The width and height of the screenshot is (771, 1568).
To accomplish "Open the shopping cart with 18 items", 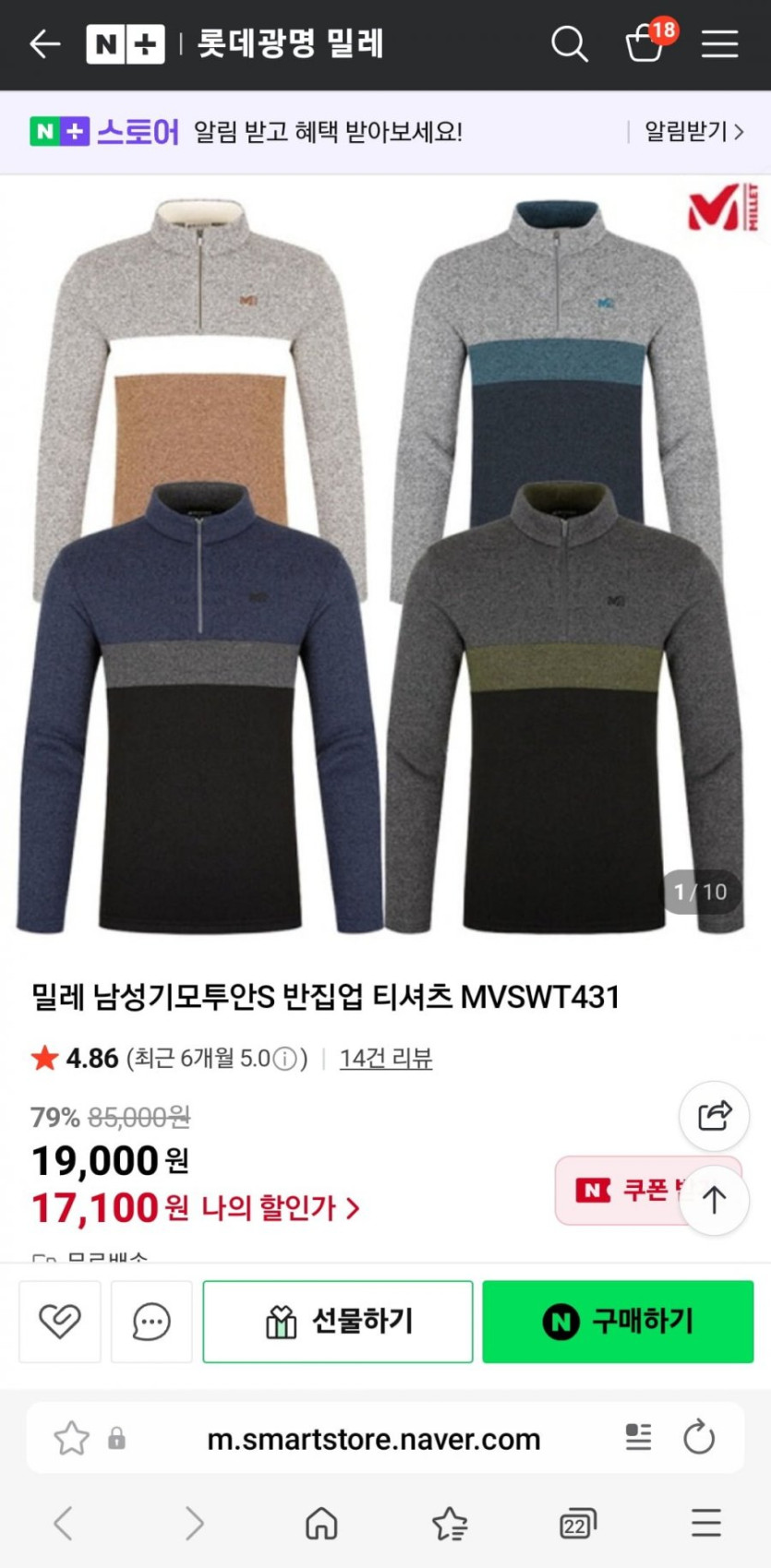I will click(645, 43).
